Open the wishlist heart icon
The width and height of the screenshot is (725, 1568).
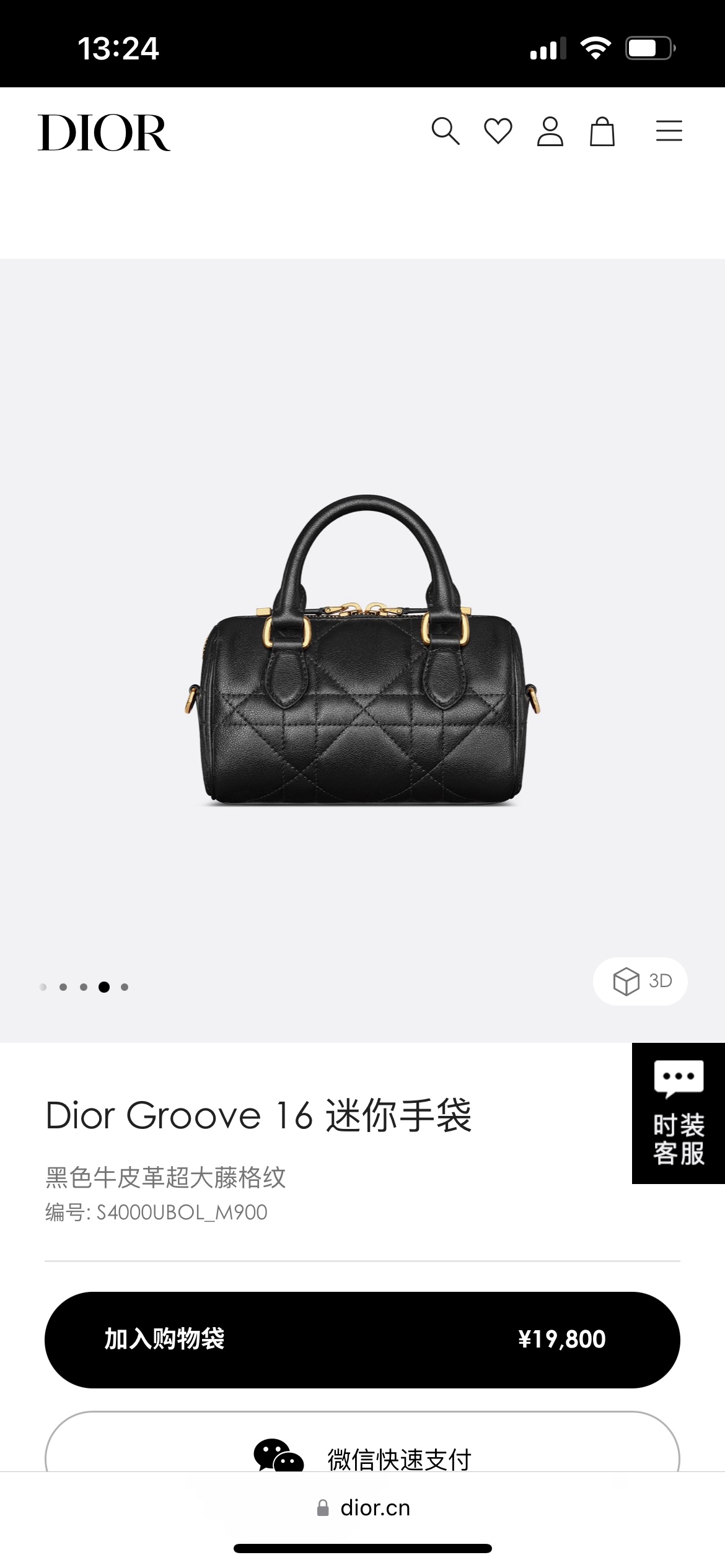(x=498, y=131)
